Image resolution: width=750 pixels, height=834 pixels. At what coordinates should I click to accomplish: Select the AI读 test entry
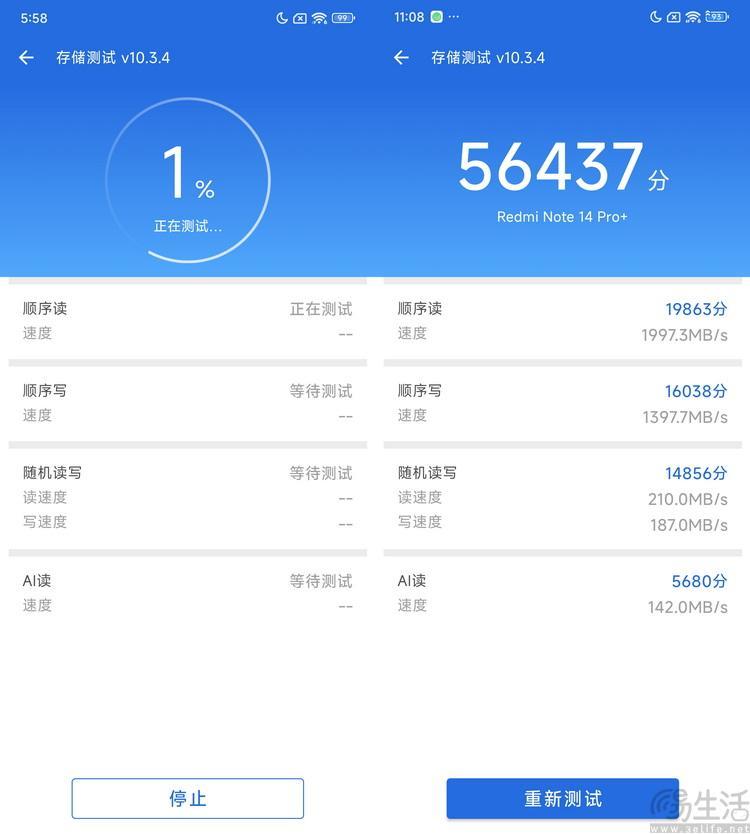[x=562, y=592]
